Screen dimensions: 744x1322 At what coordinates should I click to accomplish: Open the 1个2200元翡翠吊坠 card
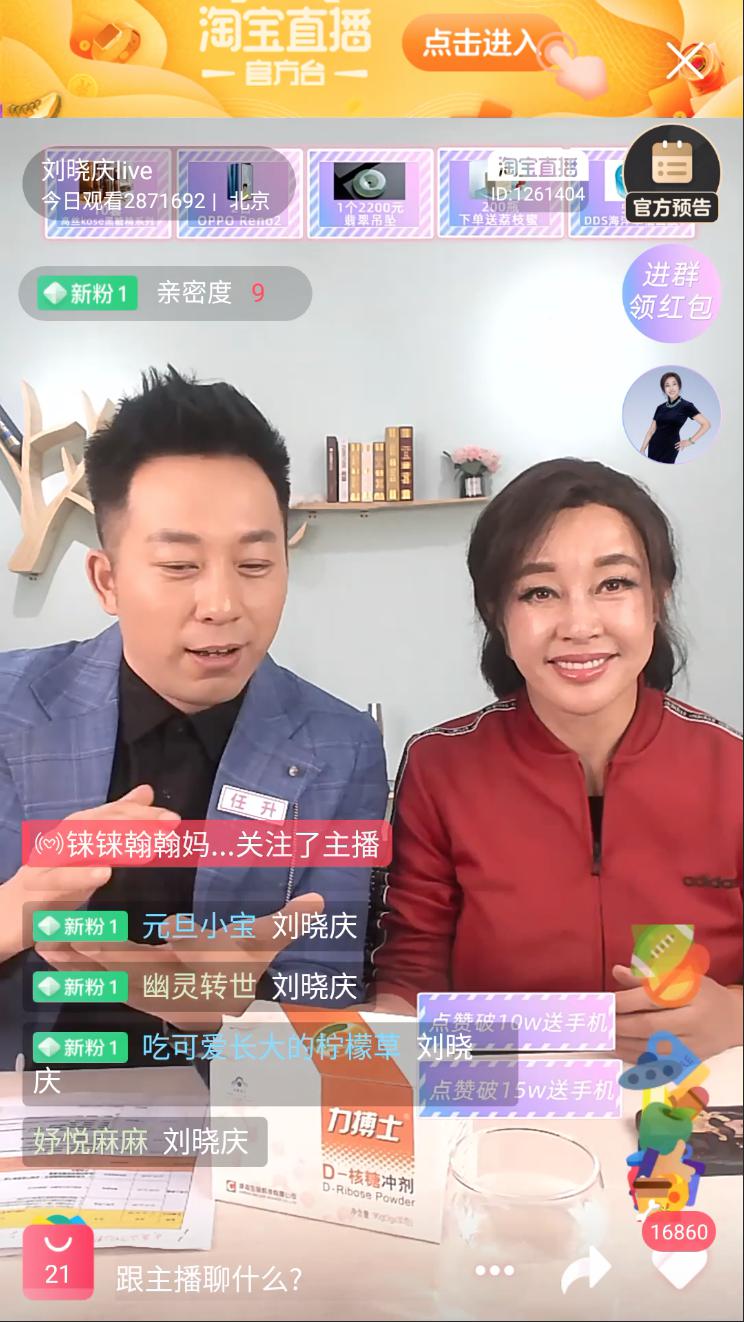tap(370, 193)
